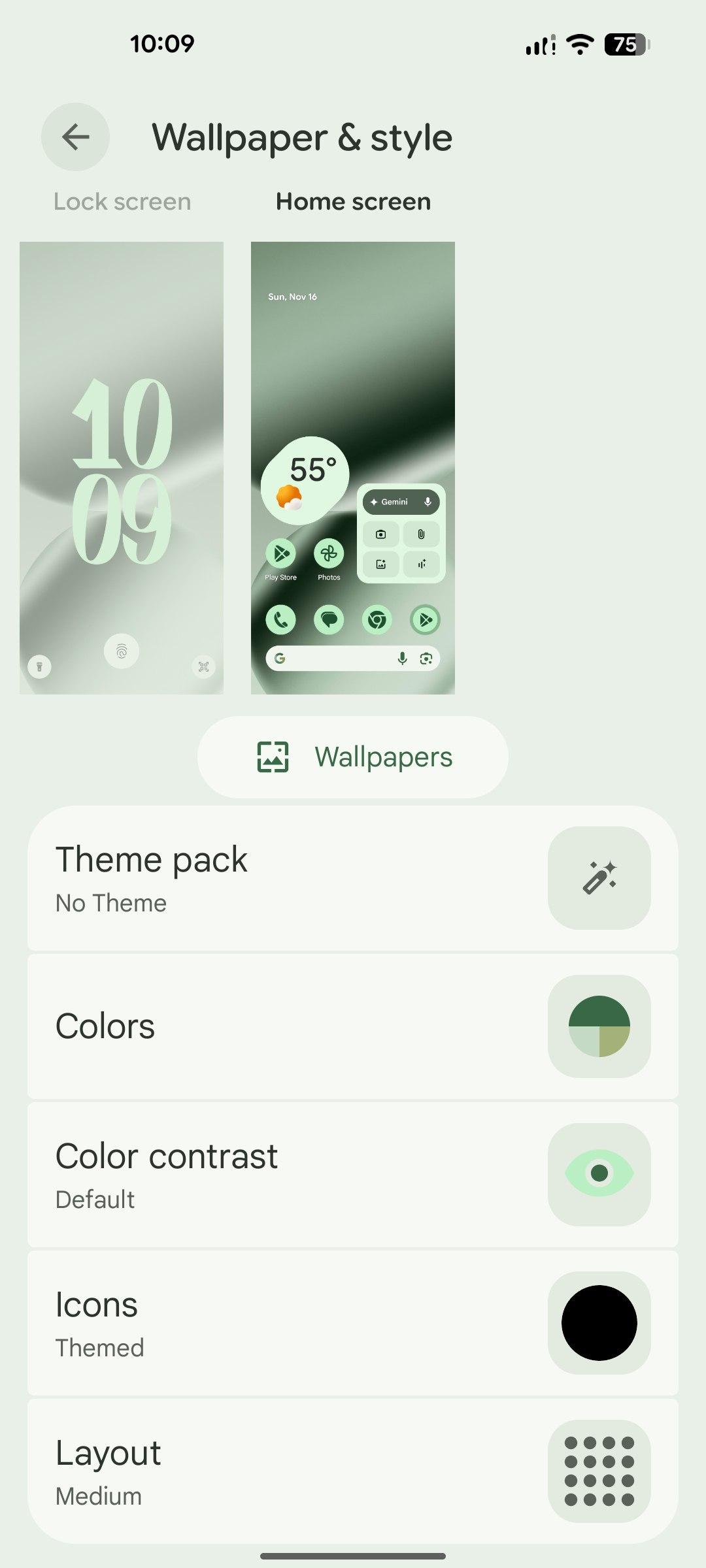This screenshot has height=1568, width=706.
Task: Open the lock screen preview
Action: [x=122, y=468]
